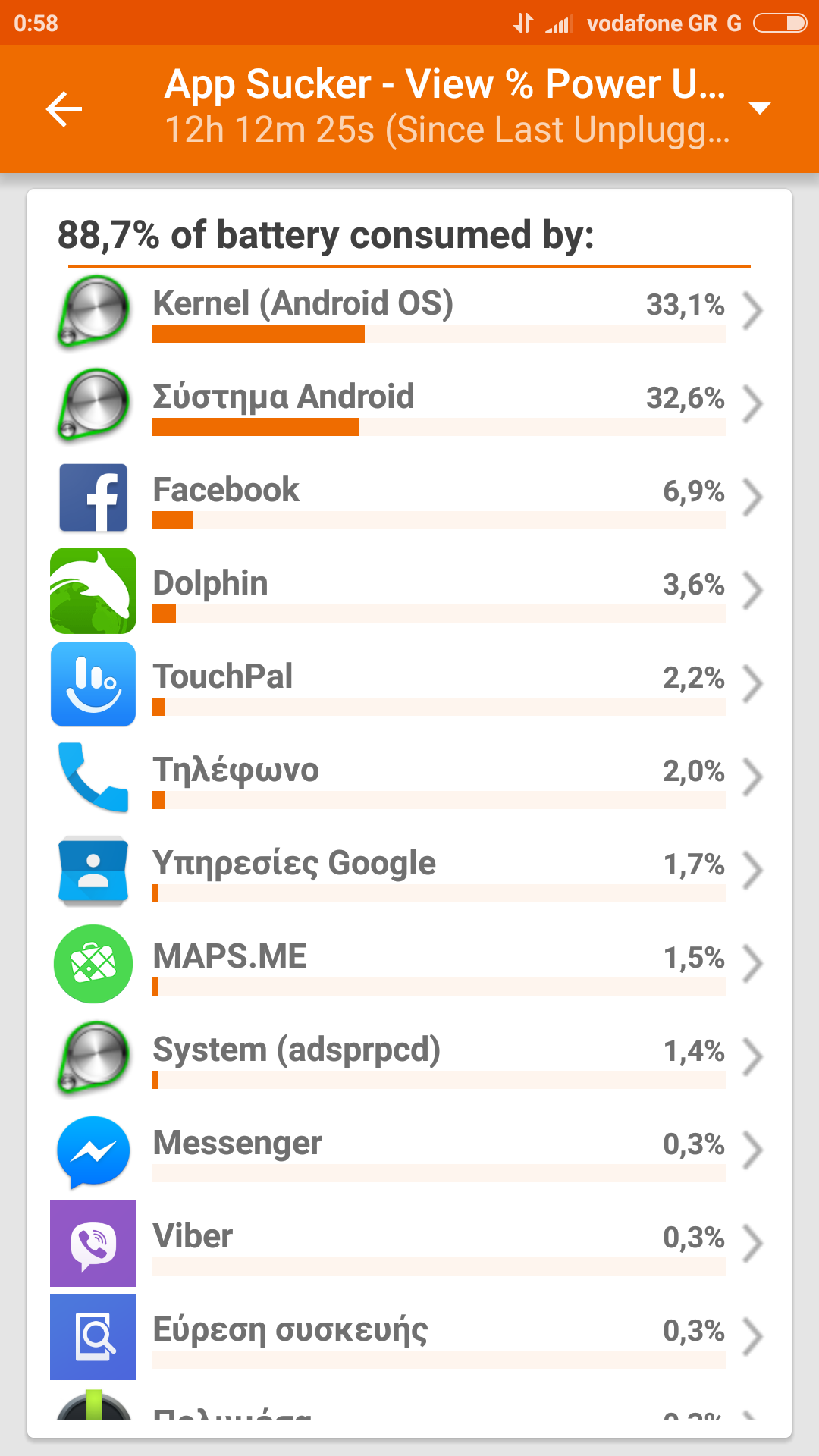
Task: Select the Dolphin row
Action: coord(409,591)
